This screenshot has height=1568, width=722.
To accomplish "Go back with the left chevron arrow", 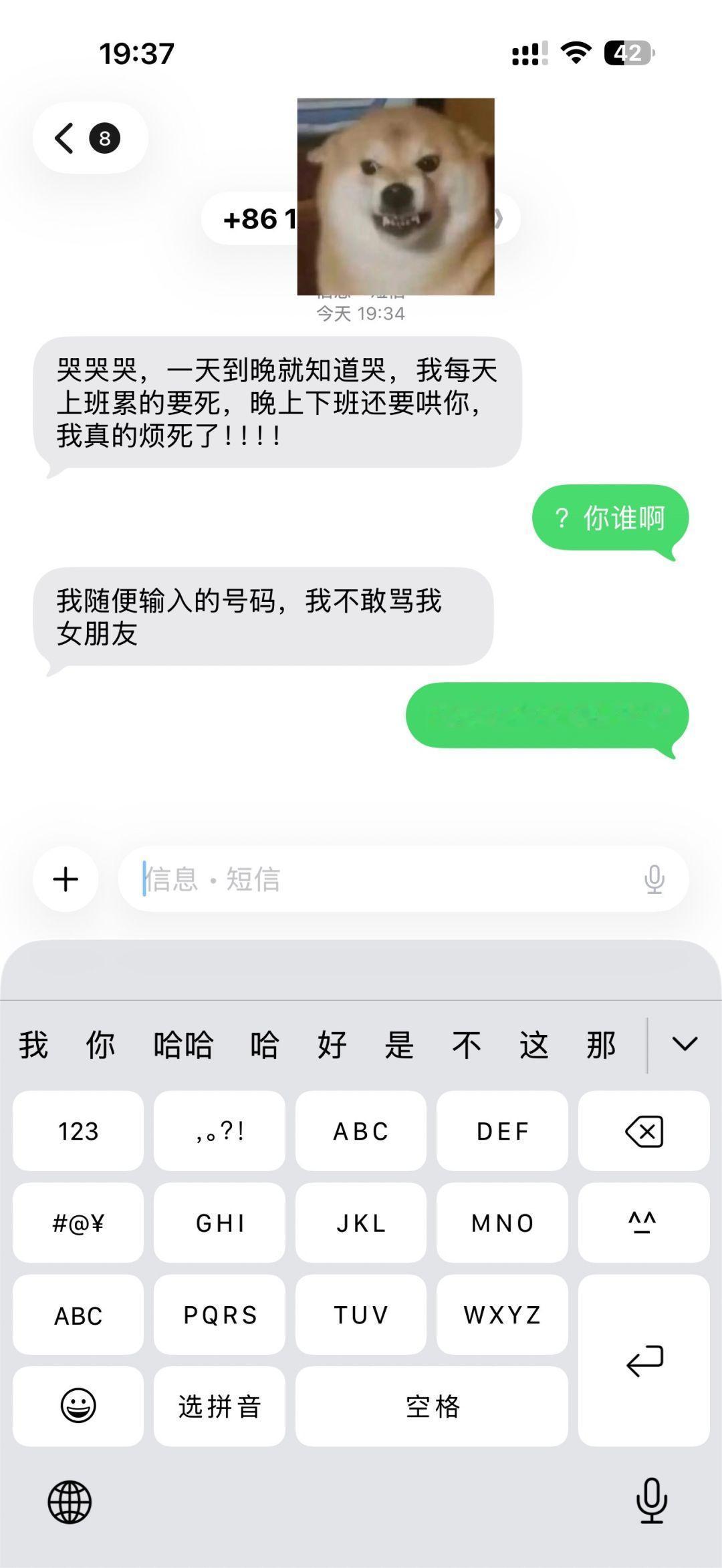I will tap(62, 138).
